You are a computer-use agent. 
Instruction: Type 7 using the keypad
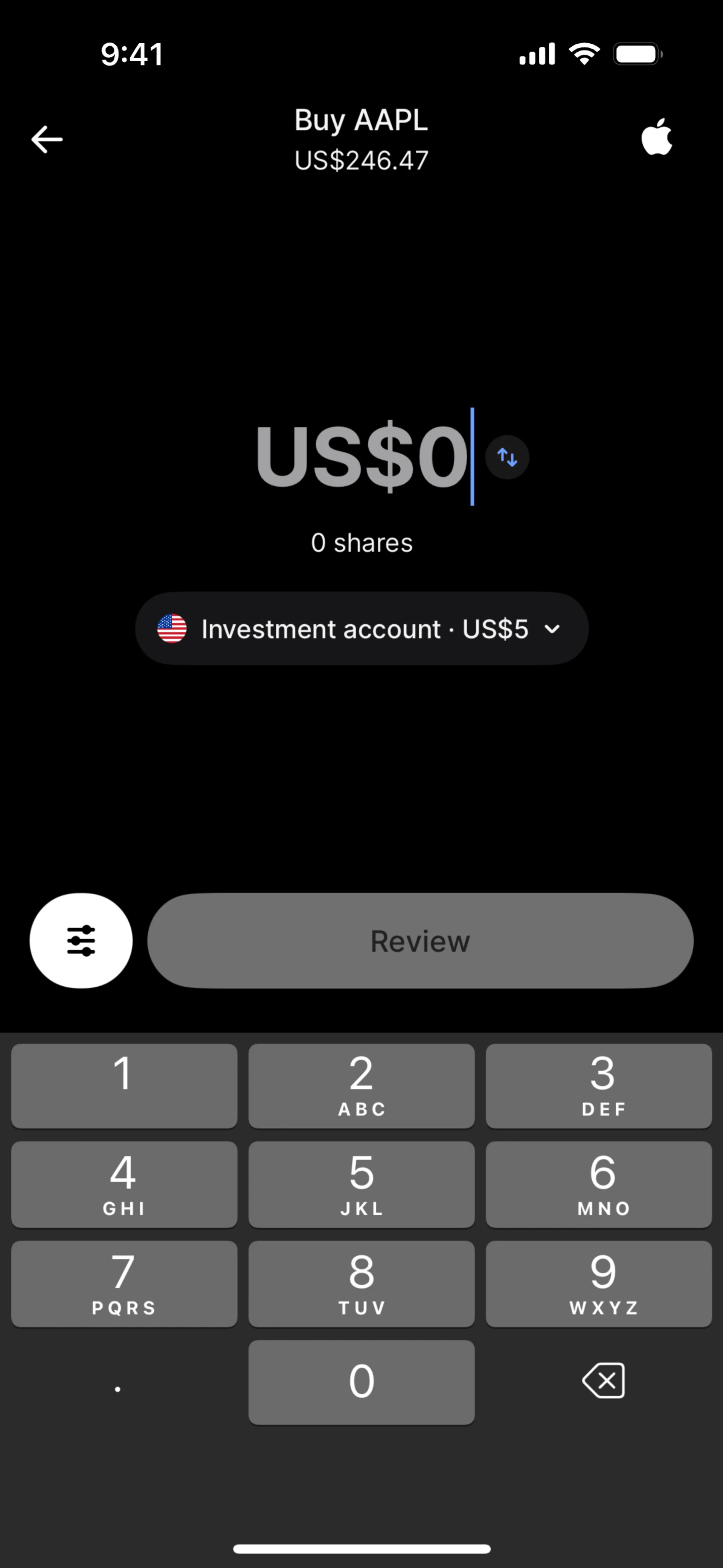[x=124, y=1283]
